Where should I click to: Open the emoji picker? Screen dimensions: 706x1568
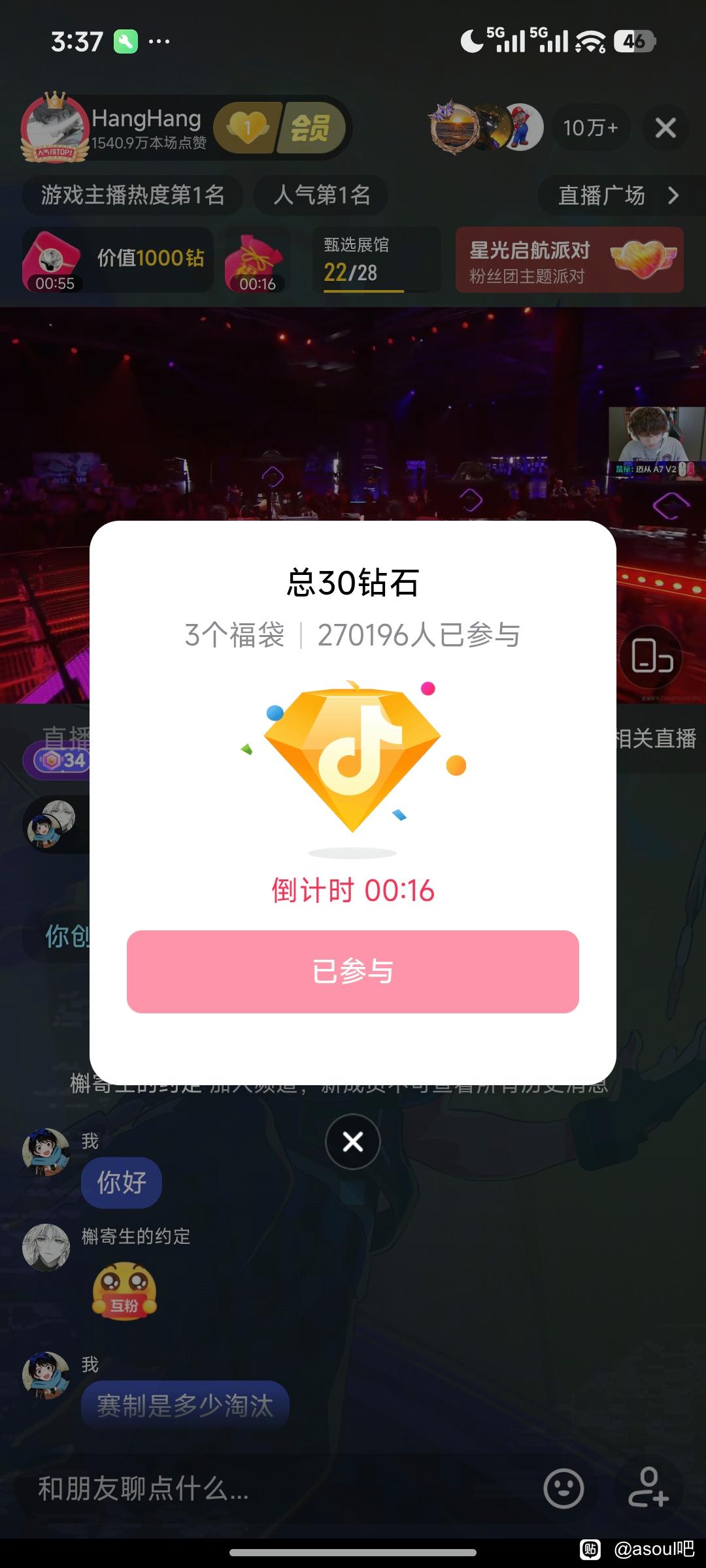[563, 1489]
